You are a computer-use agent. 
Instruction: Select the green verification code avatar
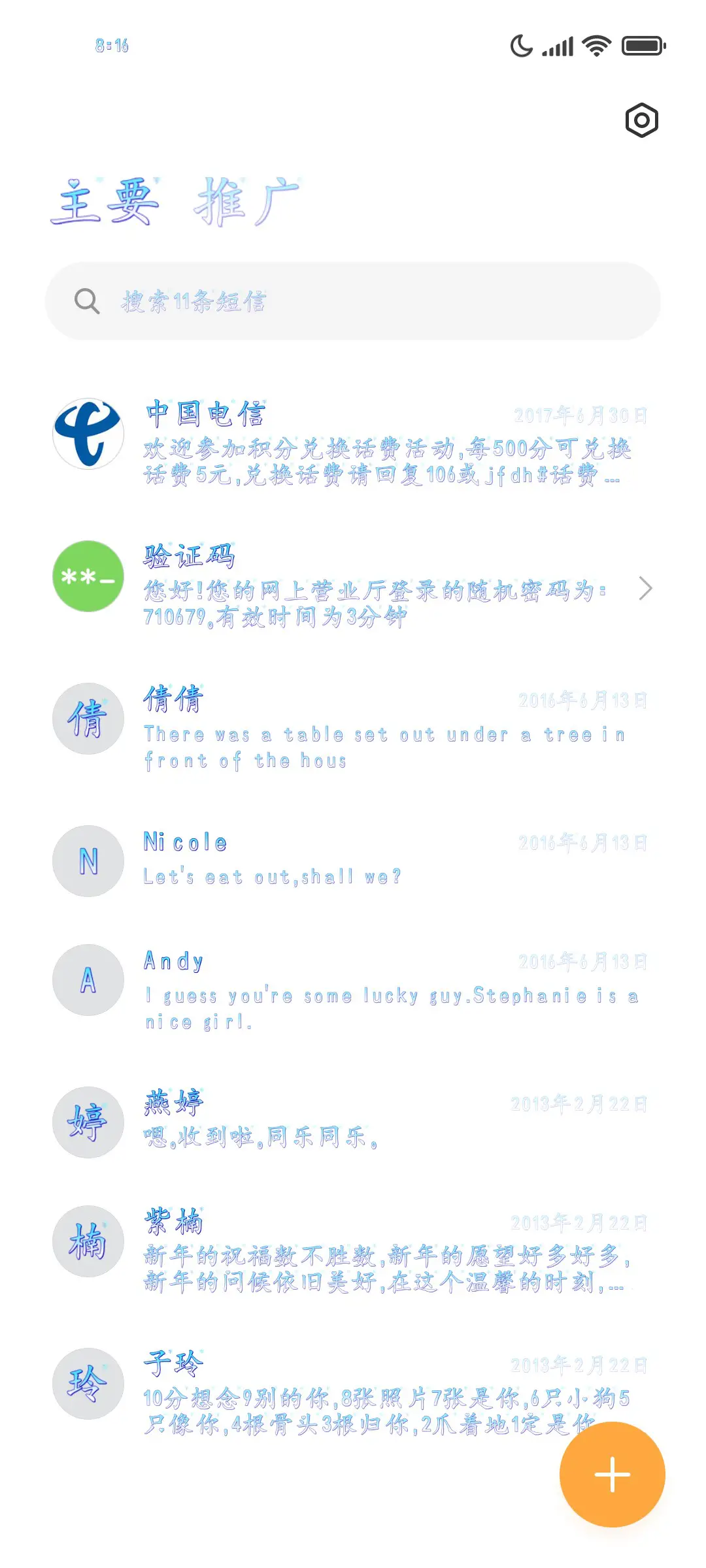click(x=88, y=578)
